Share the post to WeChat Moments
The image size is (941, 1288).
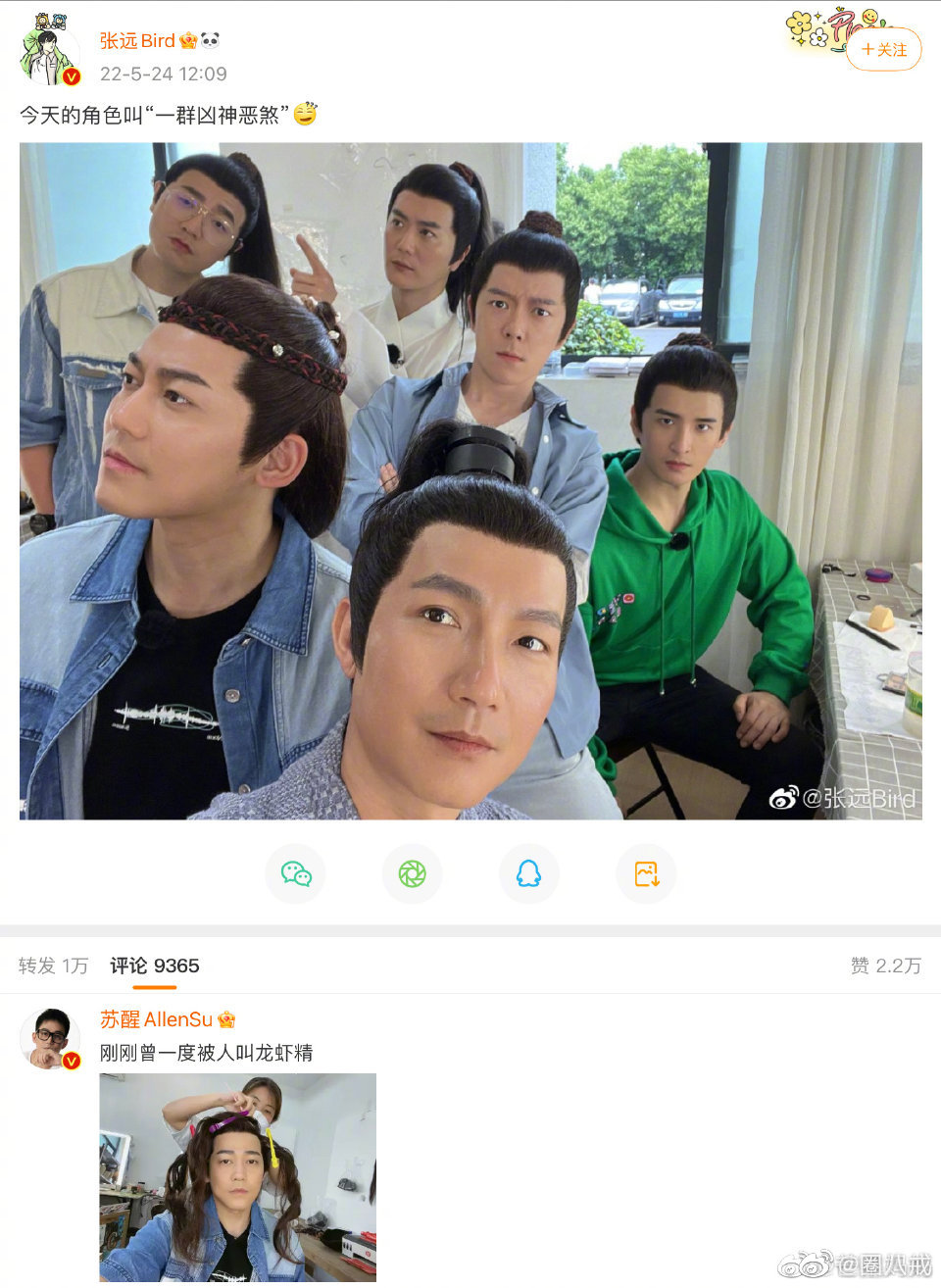412,873
